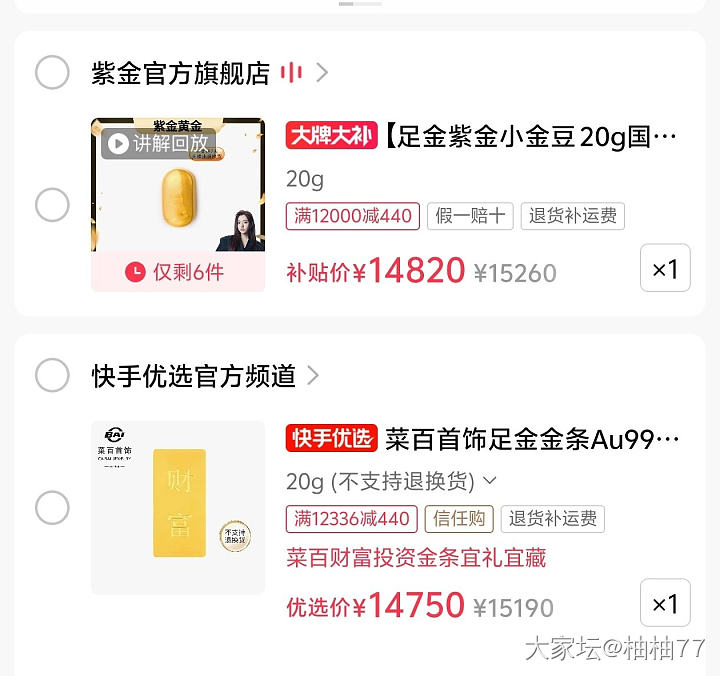
Task: Open the 快手优选官方频道 store page
Action: [194, 376]
